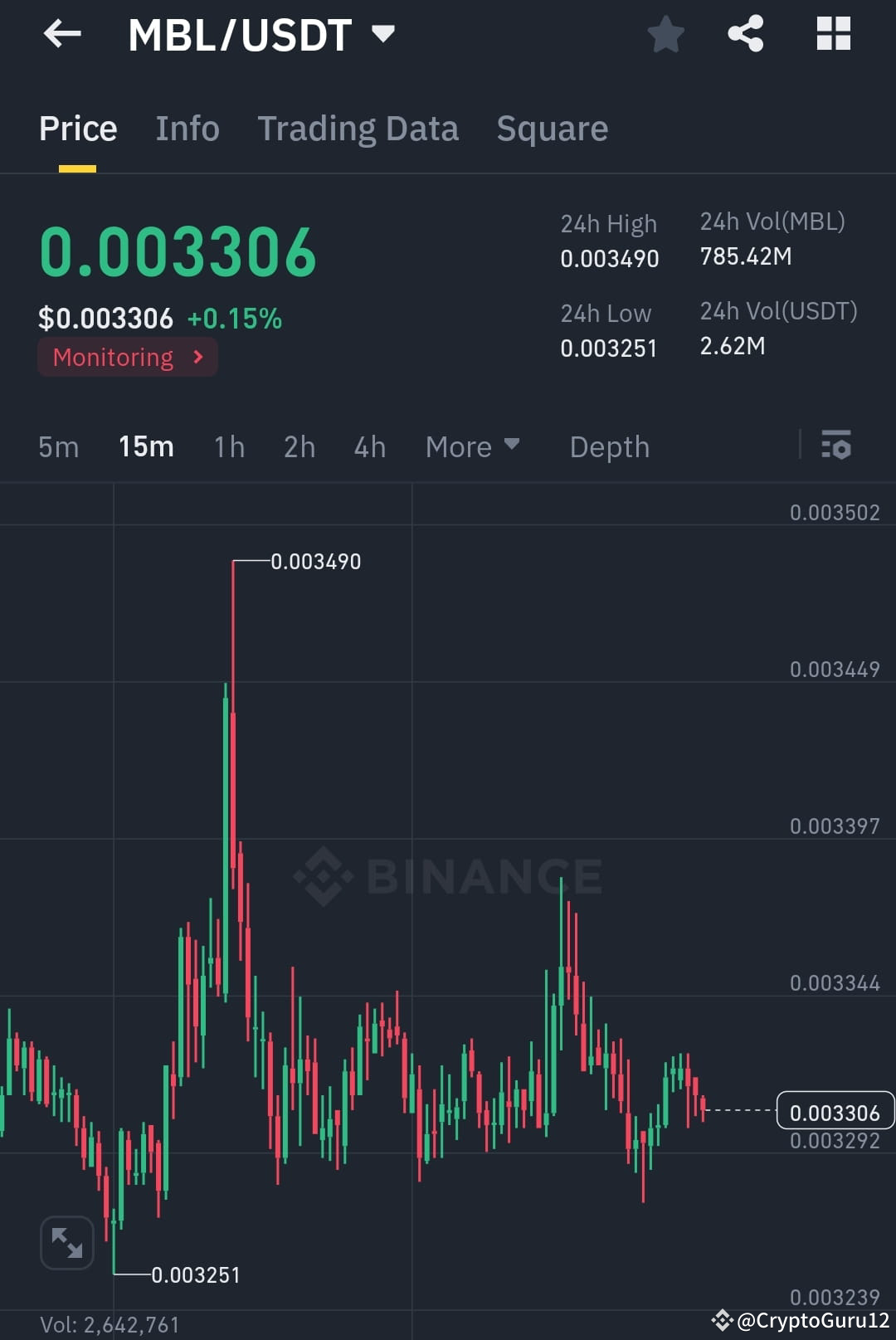
Task: Open the share icon for MBL/USDT
Action: (x=745, y=33)
